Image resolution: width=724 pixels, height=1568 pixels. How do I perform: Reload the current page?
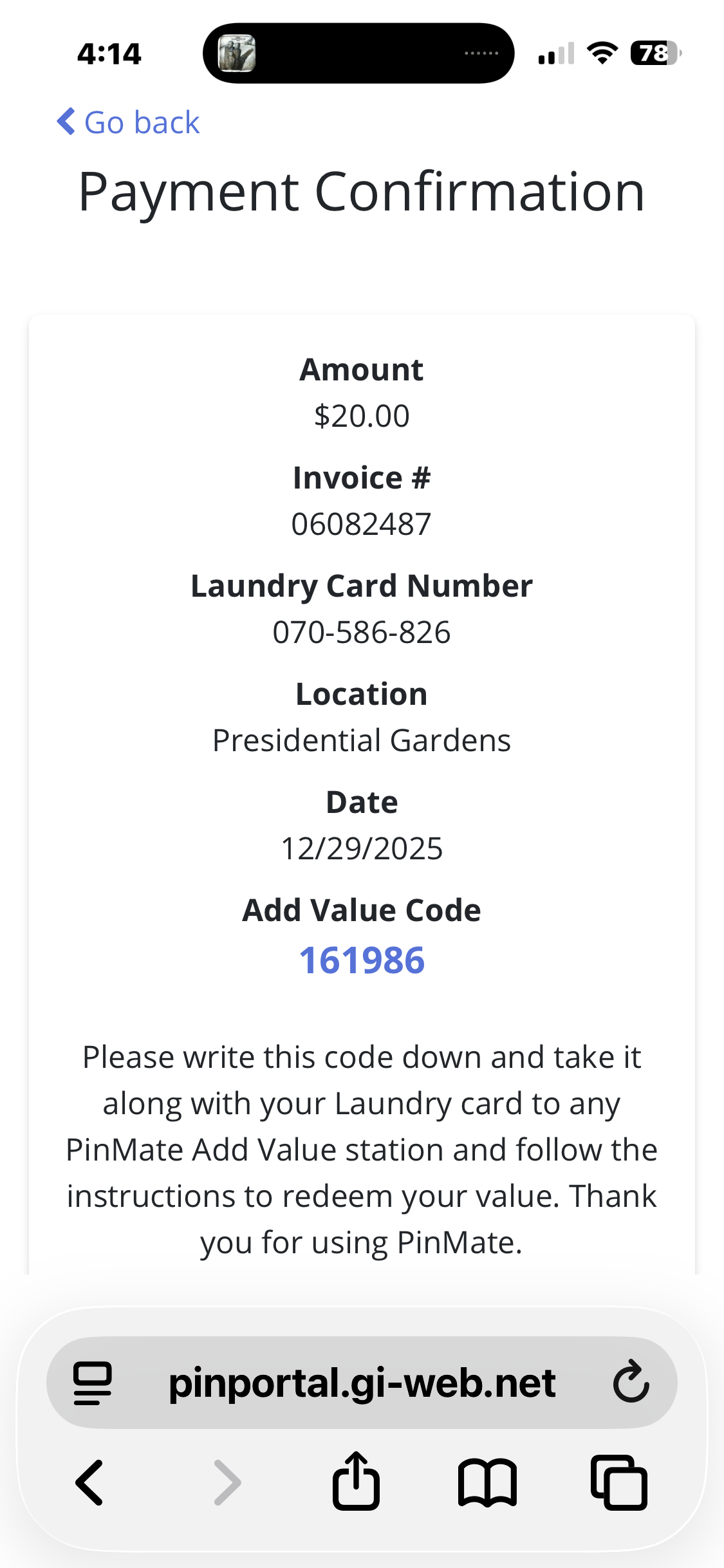click(631, 1383)
